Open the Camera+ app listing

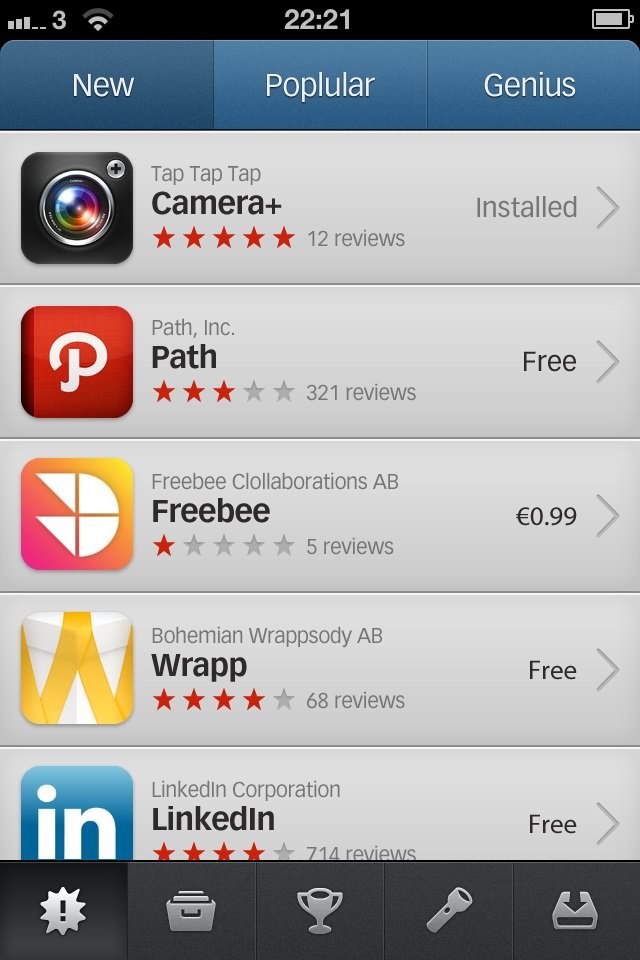[320, 208]
